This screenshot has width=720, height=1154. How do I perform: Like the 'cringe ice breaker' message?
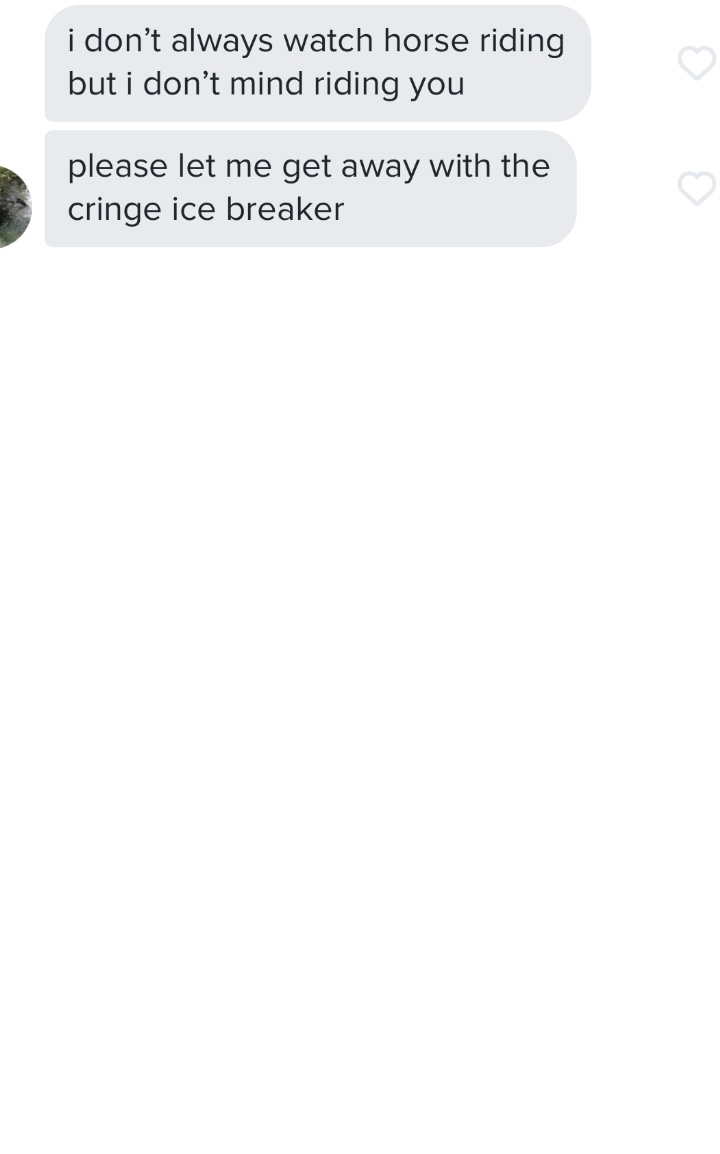[x=696, y=188]
